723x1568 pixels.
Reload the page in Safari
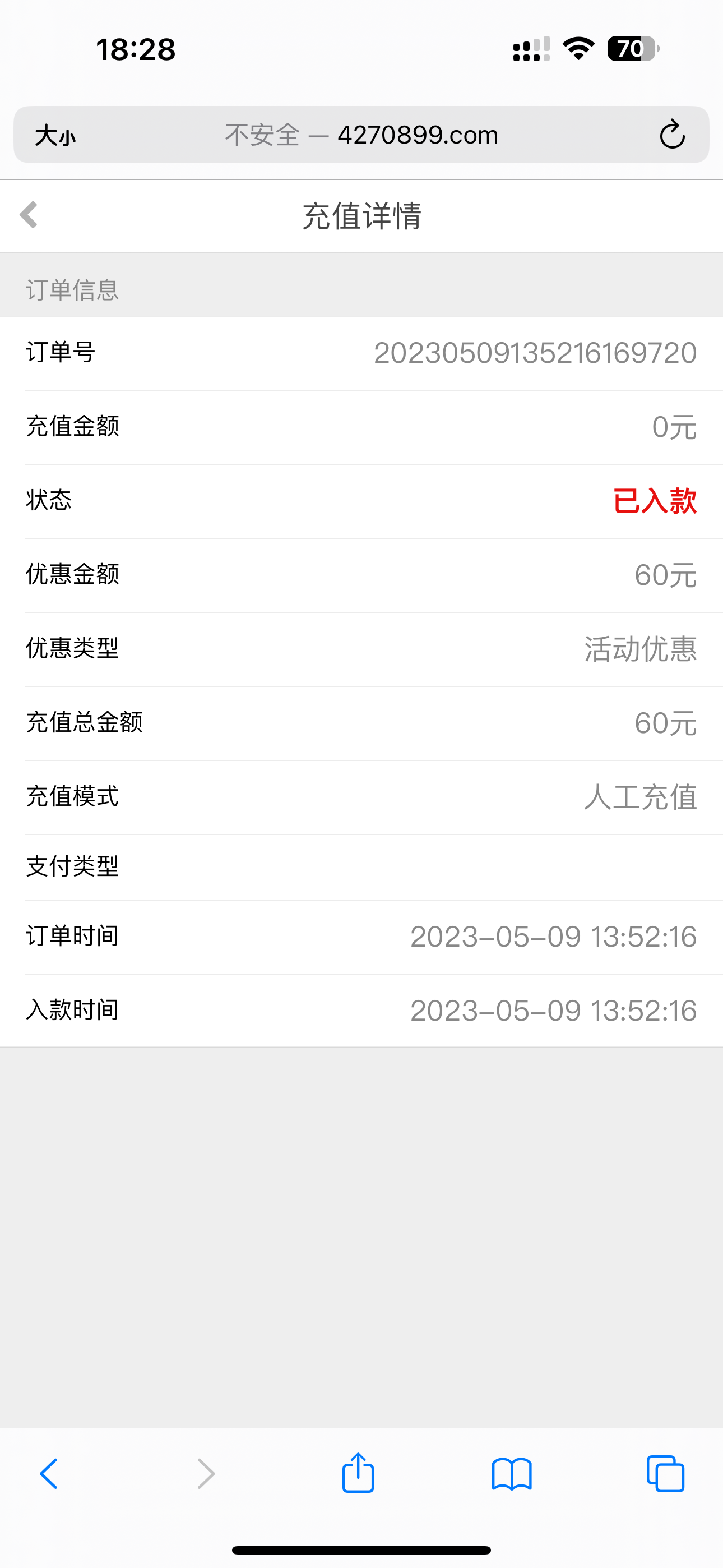(x=672, y=135)
